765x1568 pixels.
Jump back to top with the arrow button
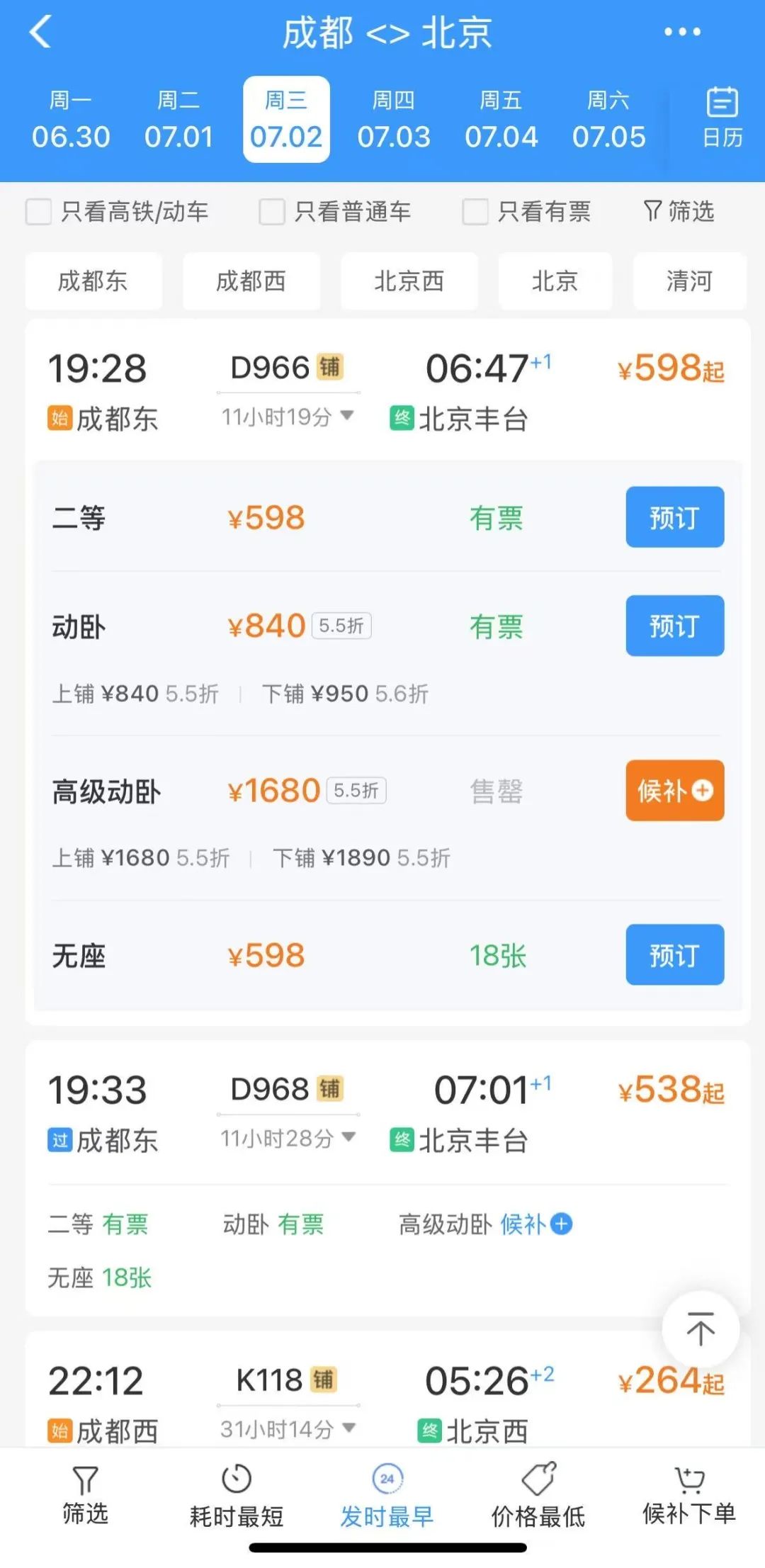(700, 1329)
